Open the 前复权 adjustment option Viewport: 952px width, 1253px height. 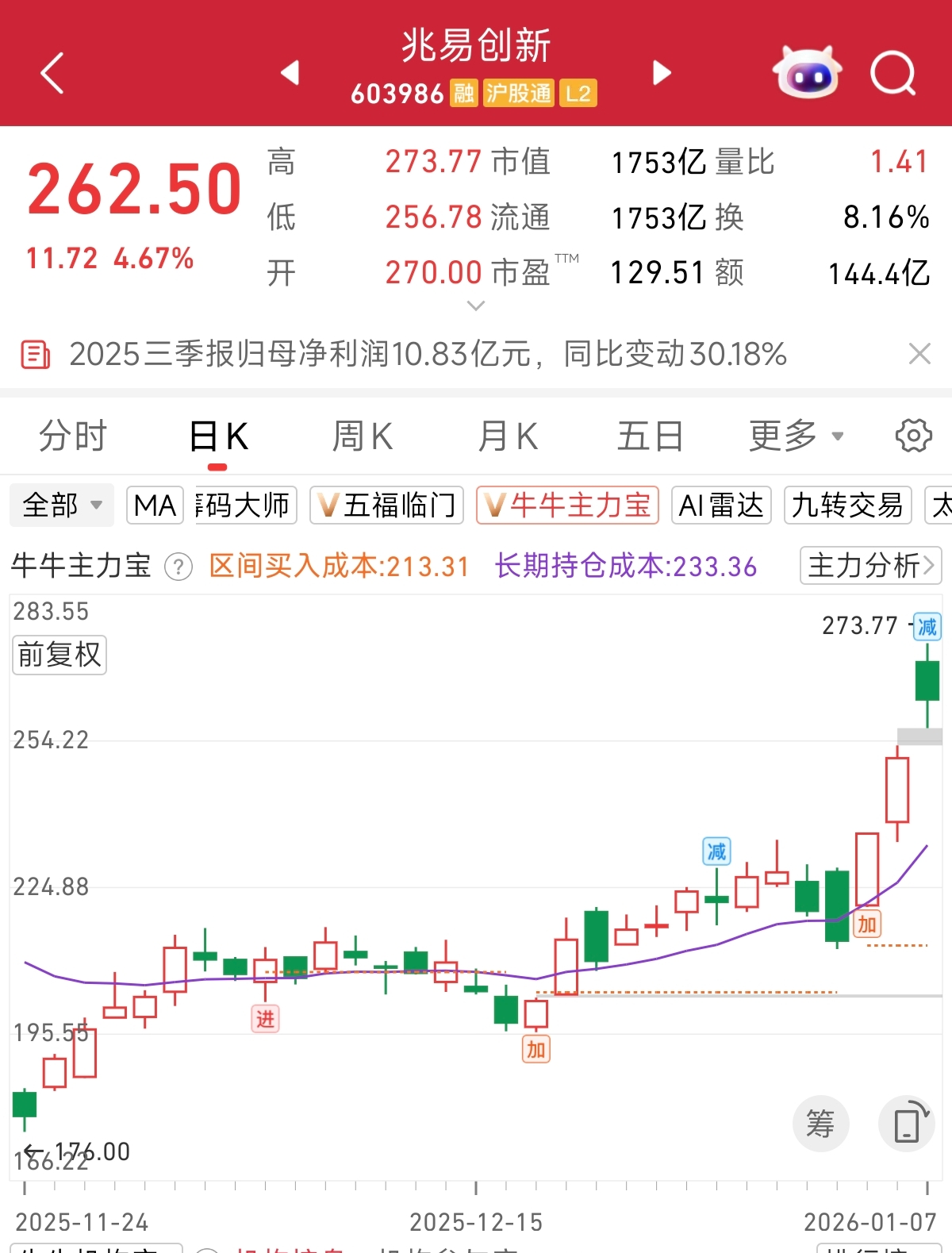click(59, 655)
